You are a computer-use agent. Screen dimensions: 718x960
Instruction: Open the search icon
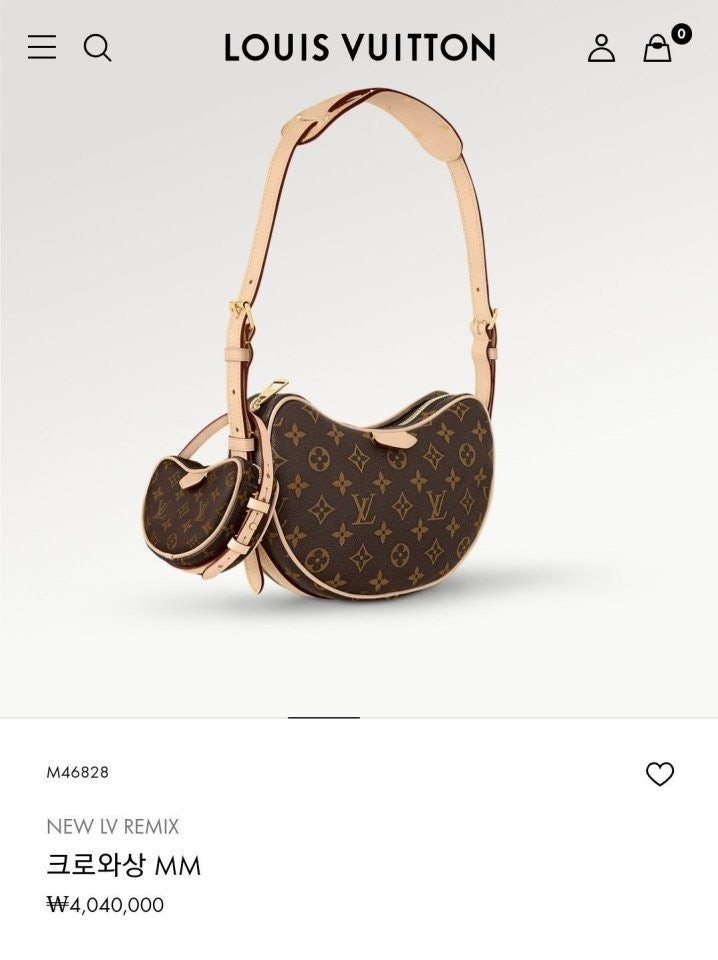(x=97, y=47)
